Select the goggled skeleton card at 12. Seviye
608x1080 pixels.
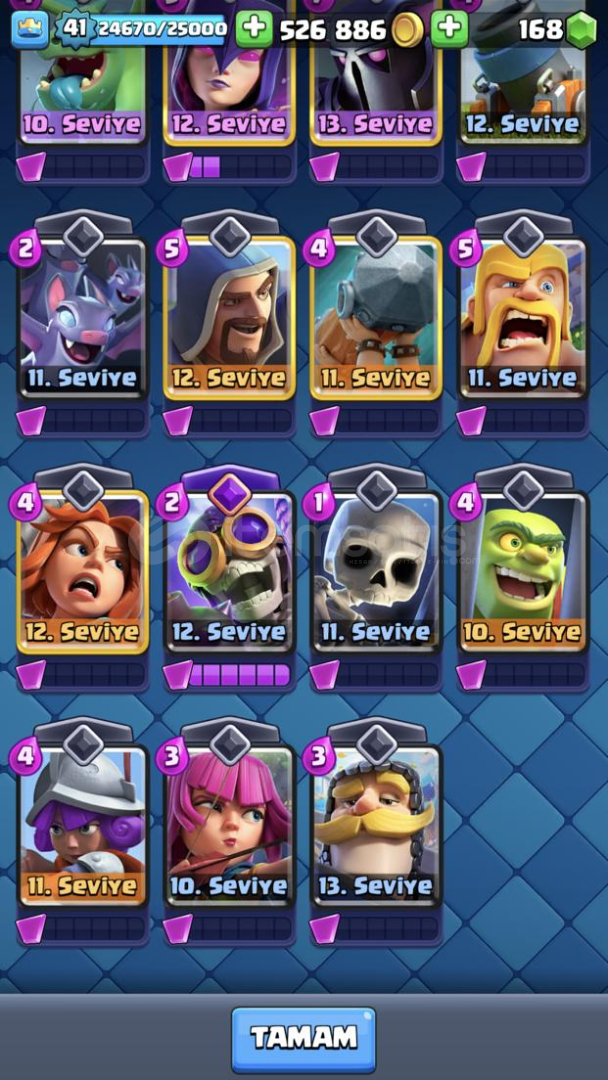click(x=229, y=572)
